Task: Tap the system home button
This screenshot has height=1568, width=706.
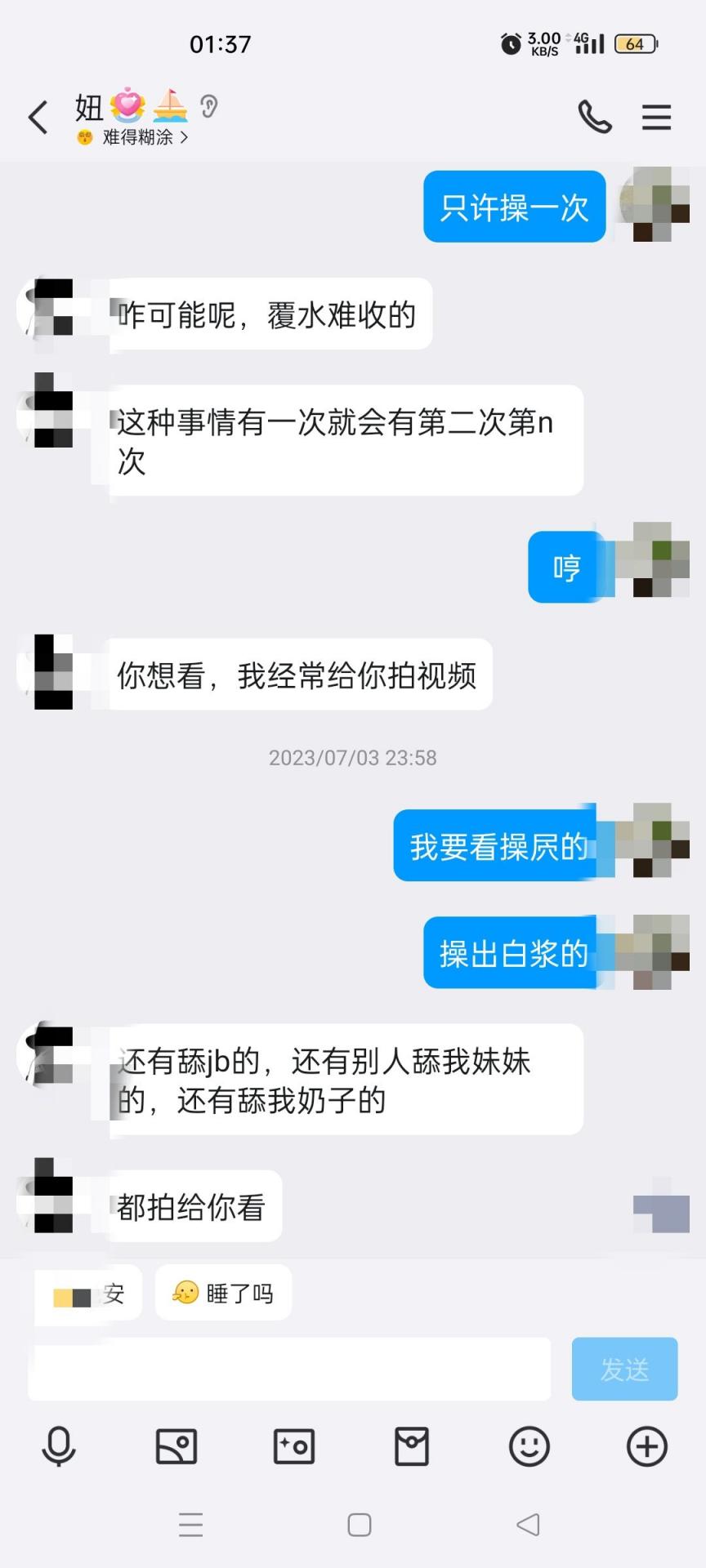Action: [360, 1525]
